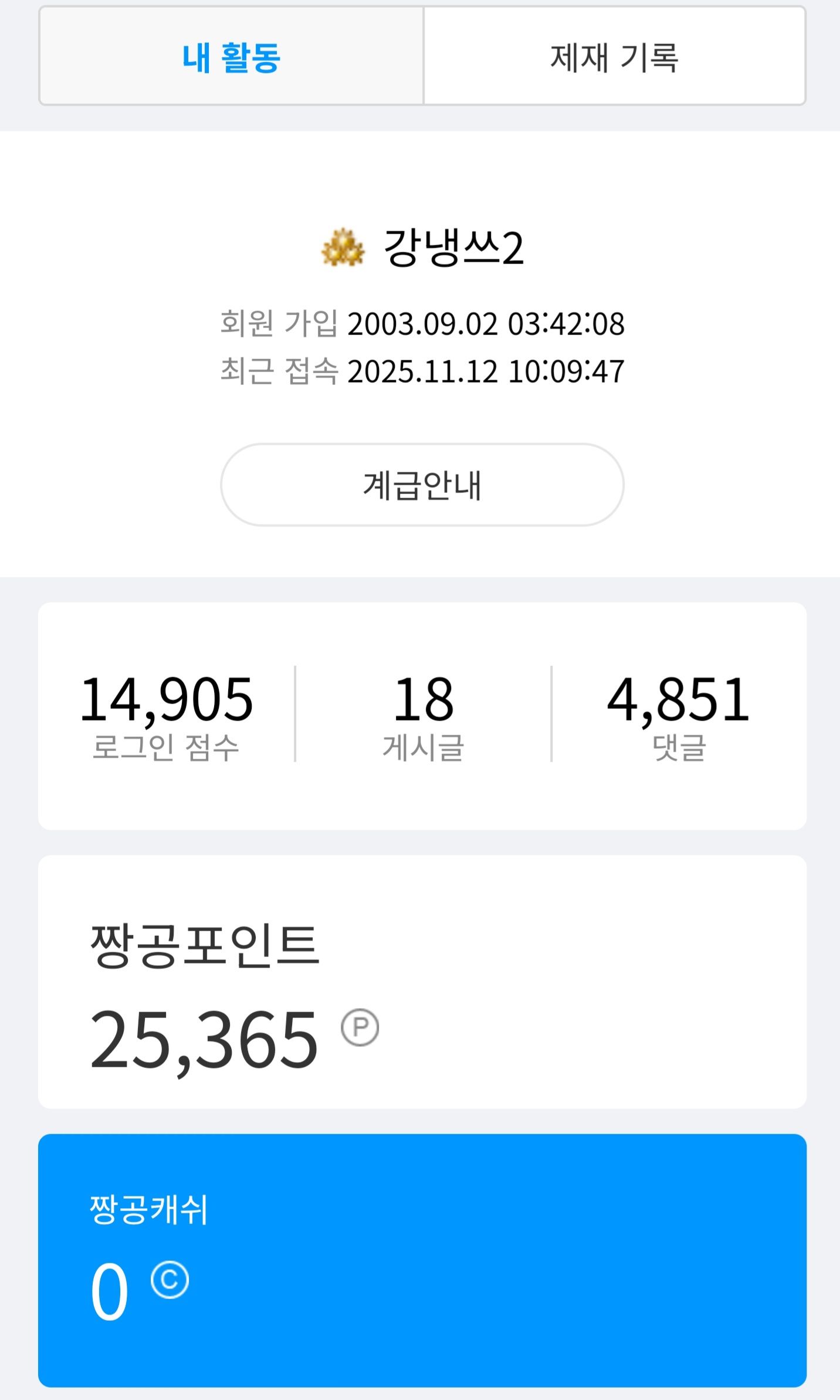Open the 게시글 posts count
The width and height of the screenshot is (840, 1400).
423,715
